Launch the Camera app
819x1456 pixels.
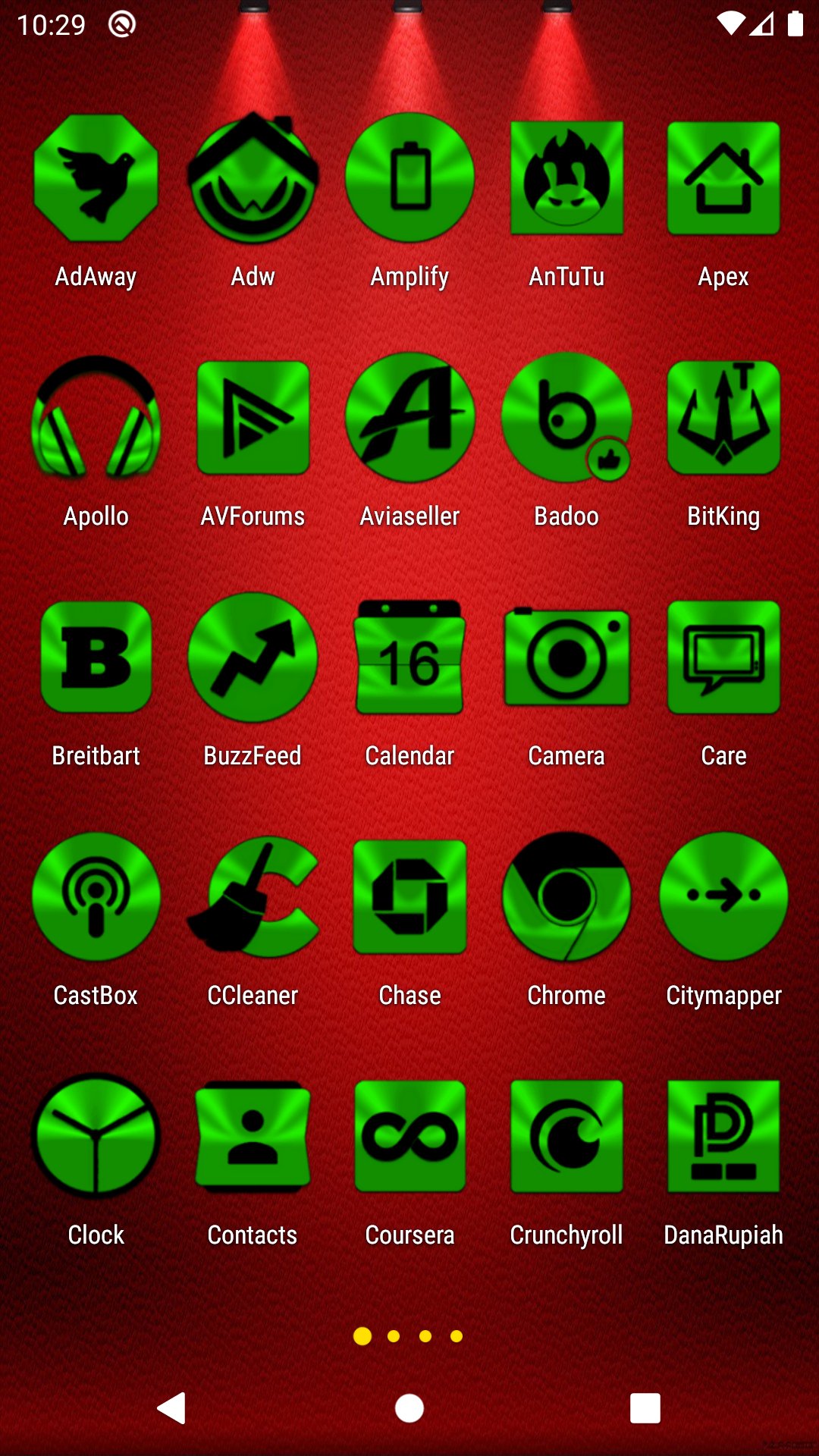tap(566, 658)
